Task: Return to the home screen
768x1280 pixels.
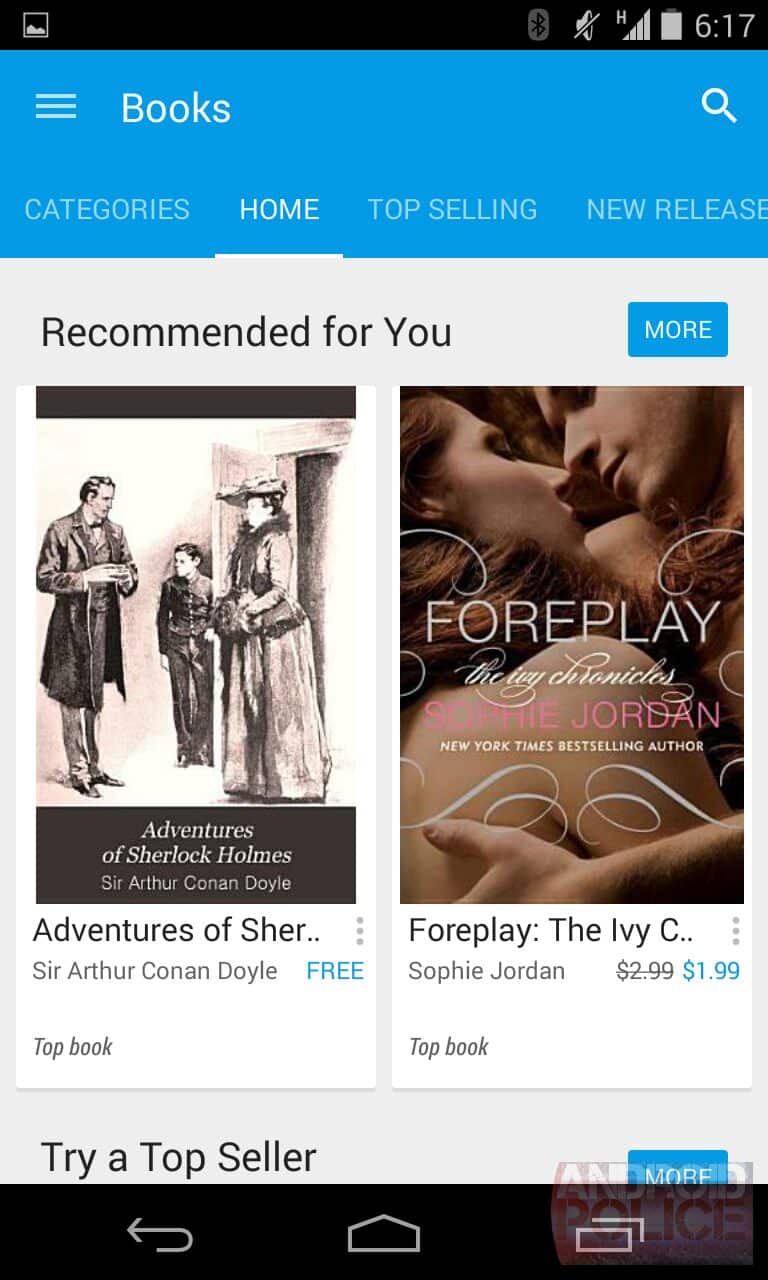Action: point(384,1234)
